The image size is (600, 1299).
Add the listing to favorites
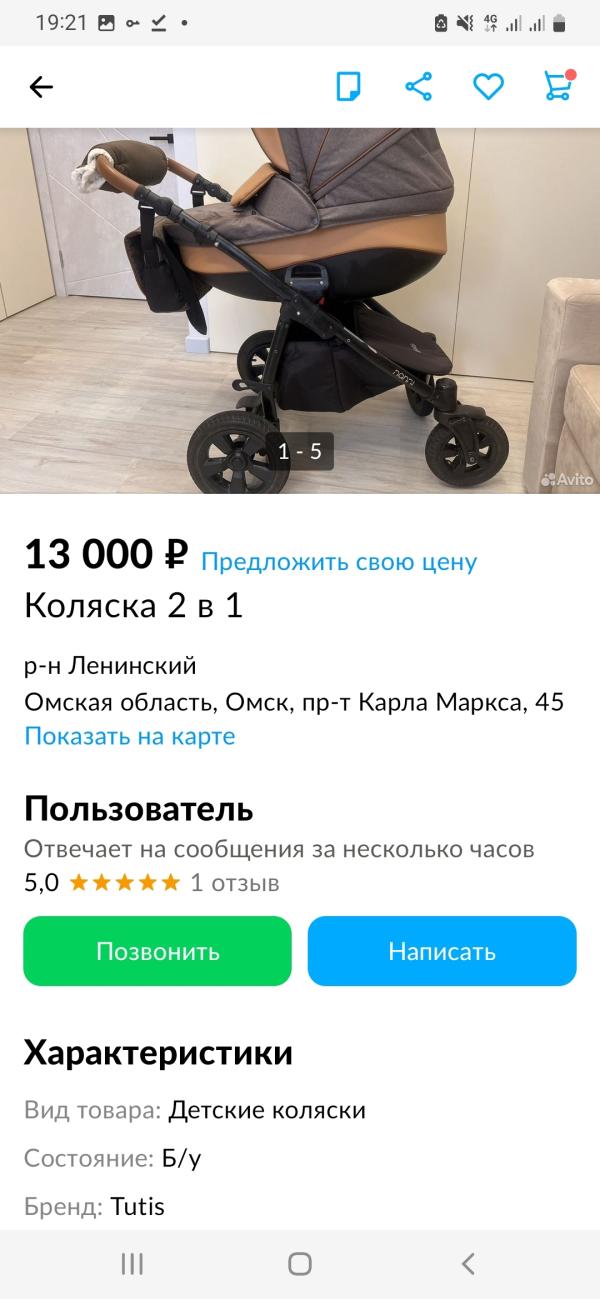point(488,87)
